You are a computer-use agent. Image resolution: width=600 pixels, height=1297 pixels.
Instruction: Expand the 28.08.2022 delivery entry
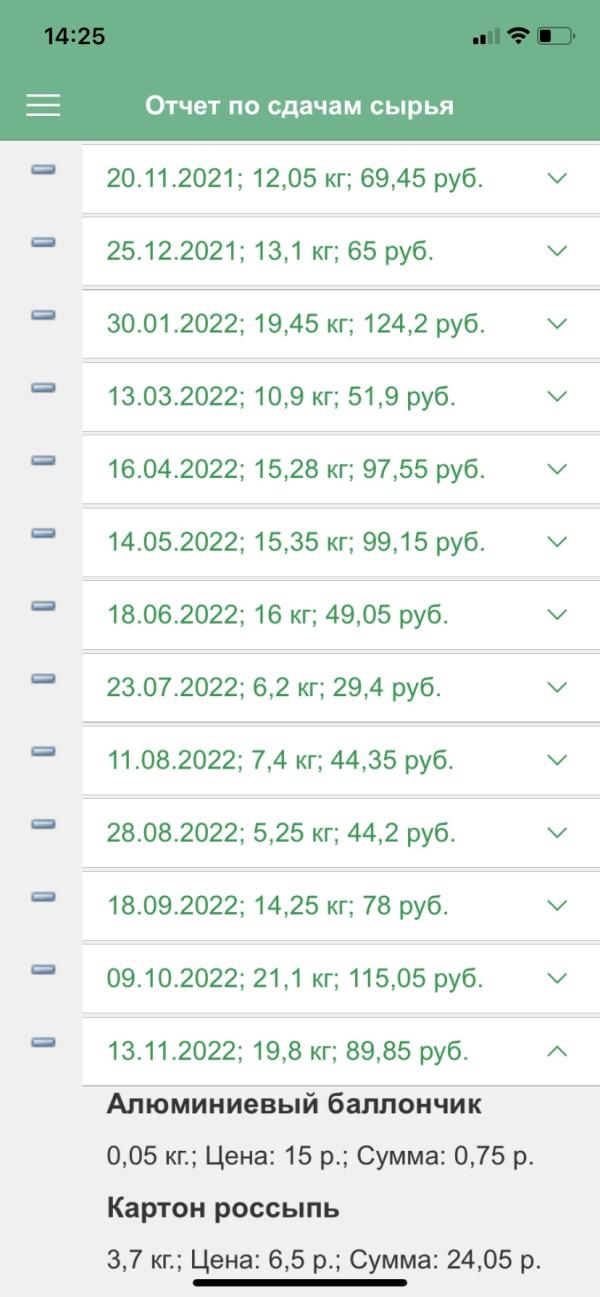[x=558, y=833]
